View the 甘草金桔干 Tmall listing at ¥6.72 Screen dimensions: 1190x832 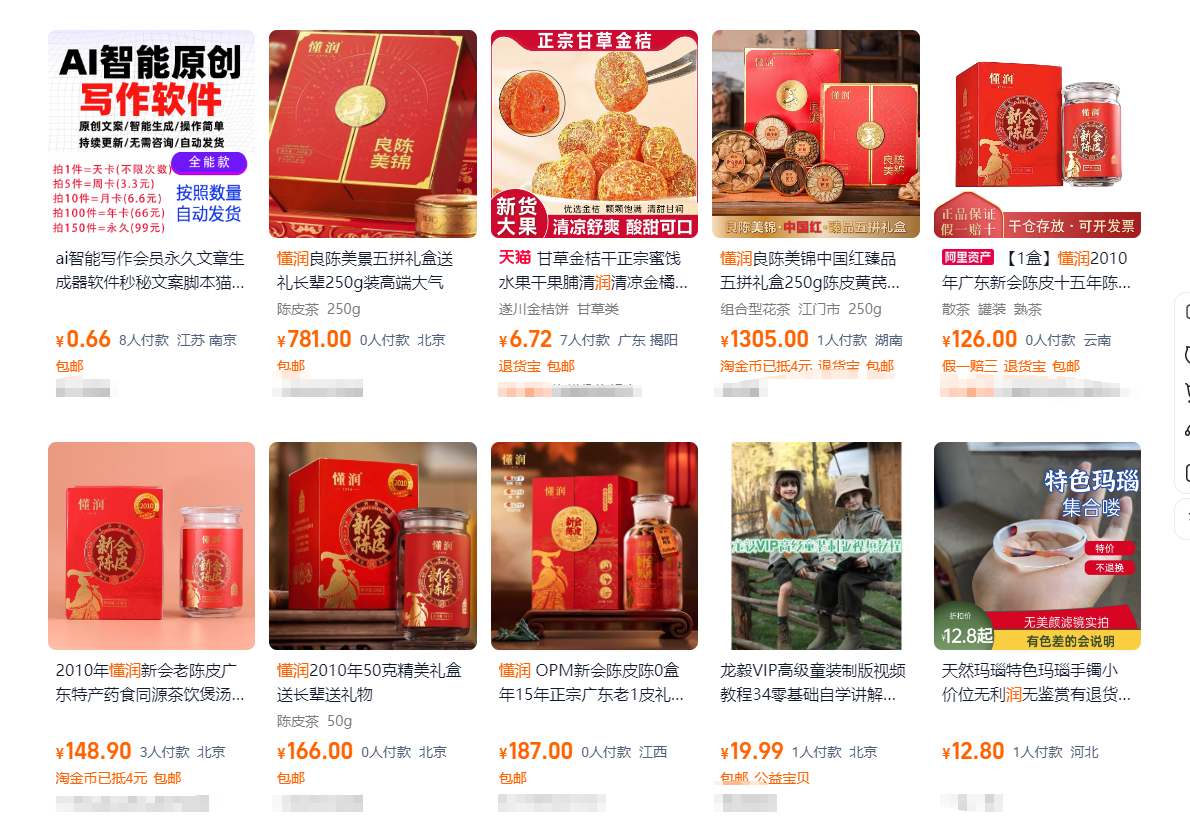pyautogui.click(x=594, y=134)
